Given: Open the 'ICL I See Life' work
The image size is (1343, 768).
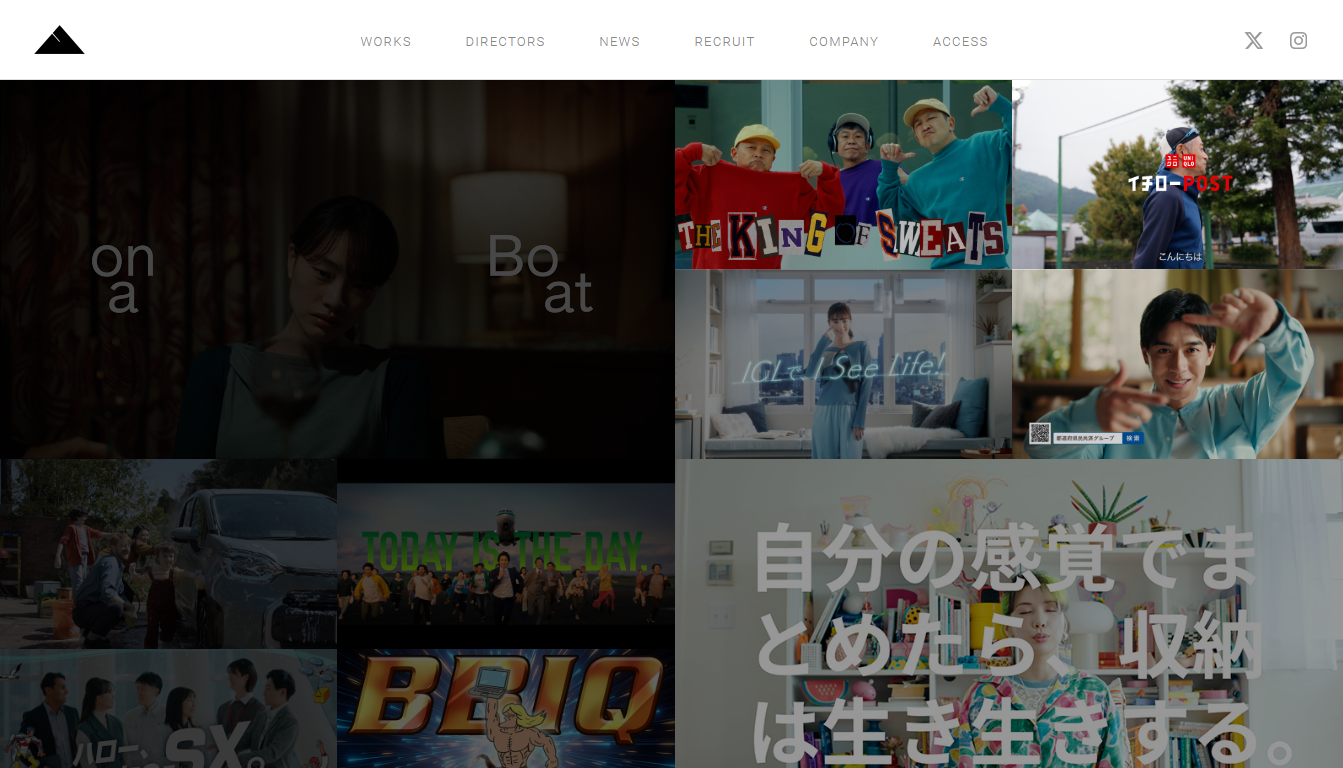Looking at the screenshot, I should [843, 364].
